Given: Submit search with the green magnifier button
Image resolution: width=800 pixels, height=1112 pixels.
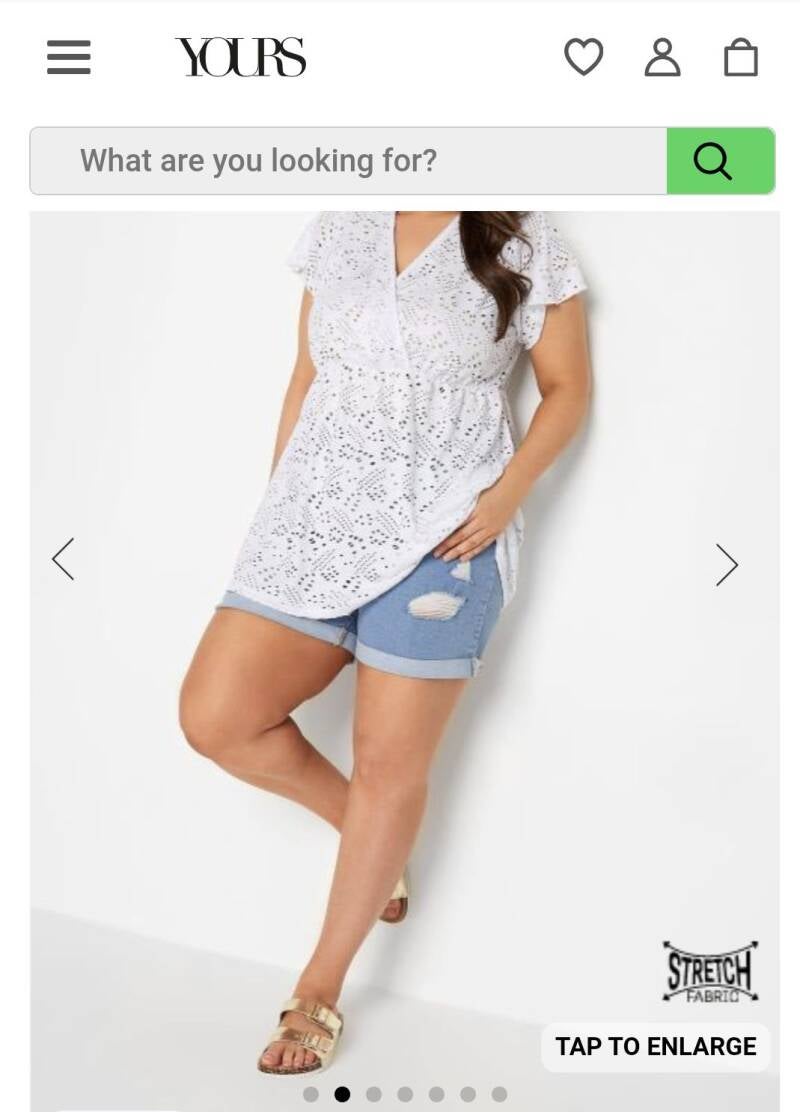Looking at the screenshot, I should tap(720, 161).
